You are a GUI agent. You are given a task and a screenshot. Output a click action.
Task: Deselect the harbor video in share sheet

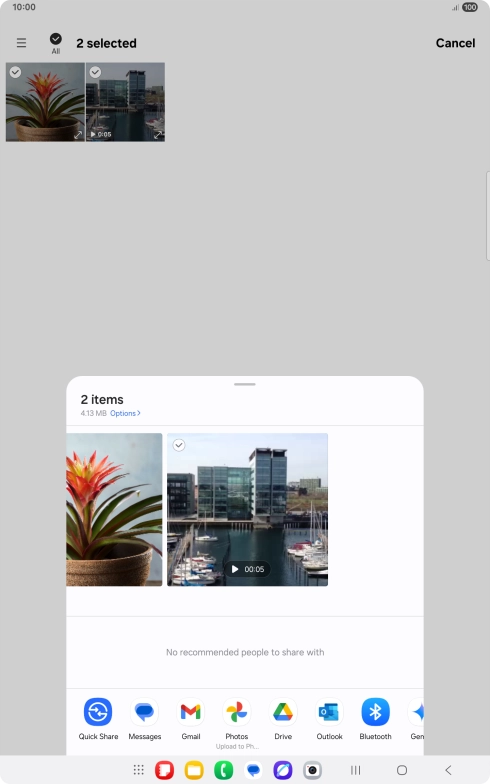click(x=179, y=445)
